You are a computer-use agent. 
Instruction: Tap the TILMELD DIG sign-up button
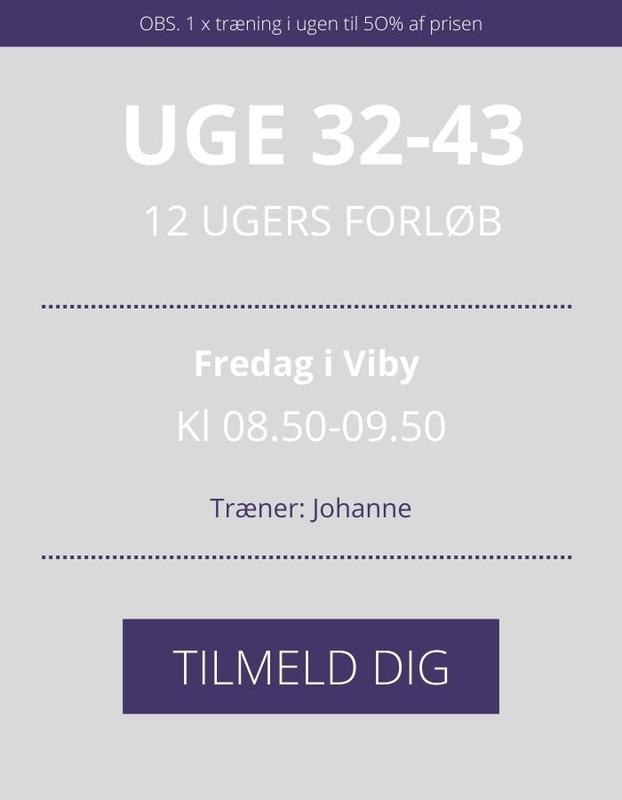pos(310,666)
